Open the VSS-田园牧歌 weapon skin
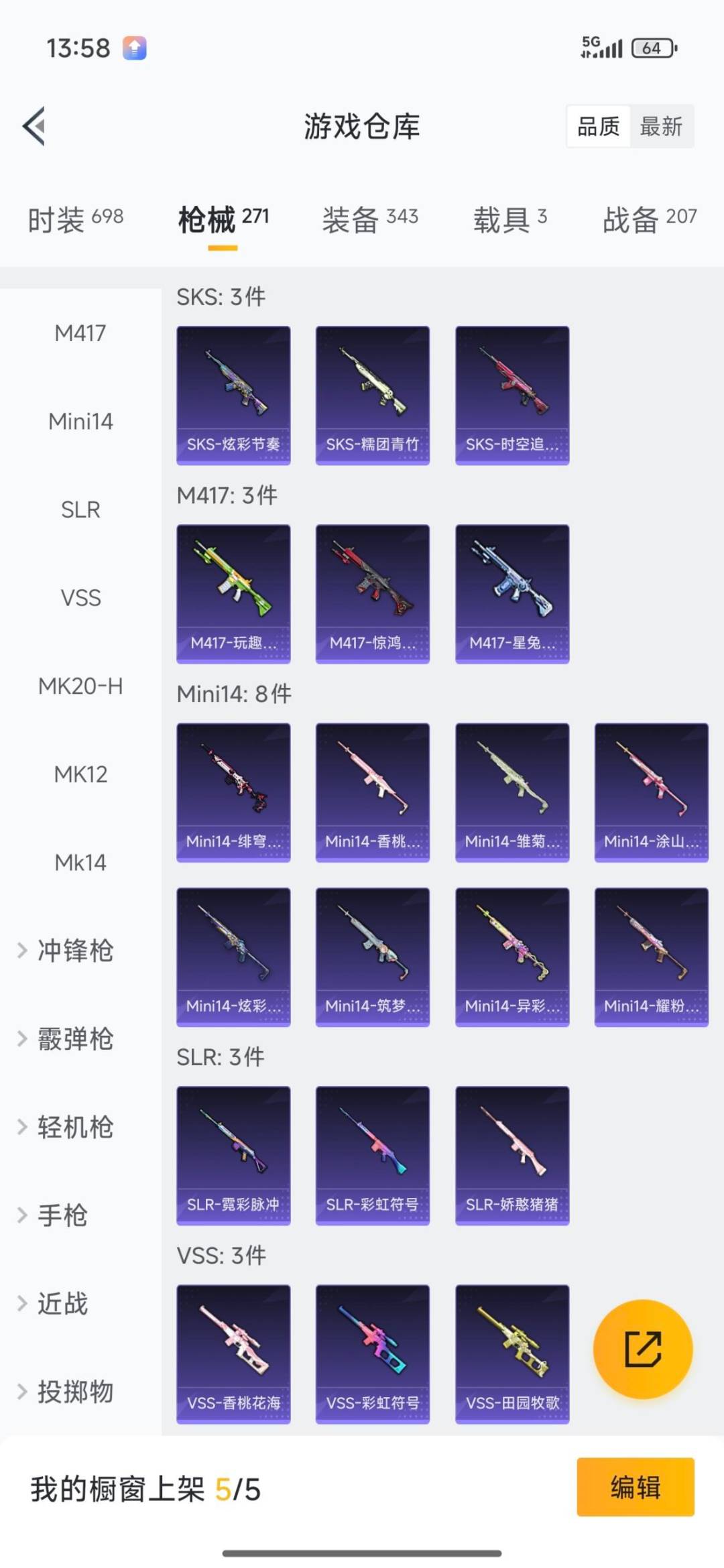Viewport: 724px width, 1568px height. [x=511, y=1354]
